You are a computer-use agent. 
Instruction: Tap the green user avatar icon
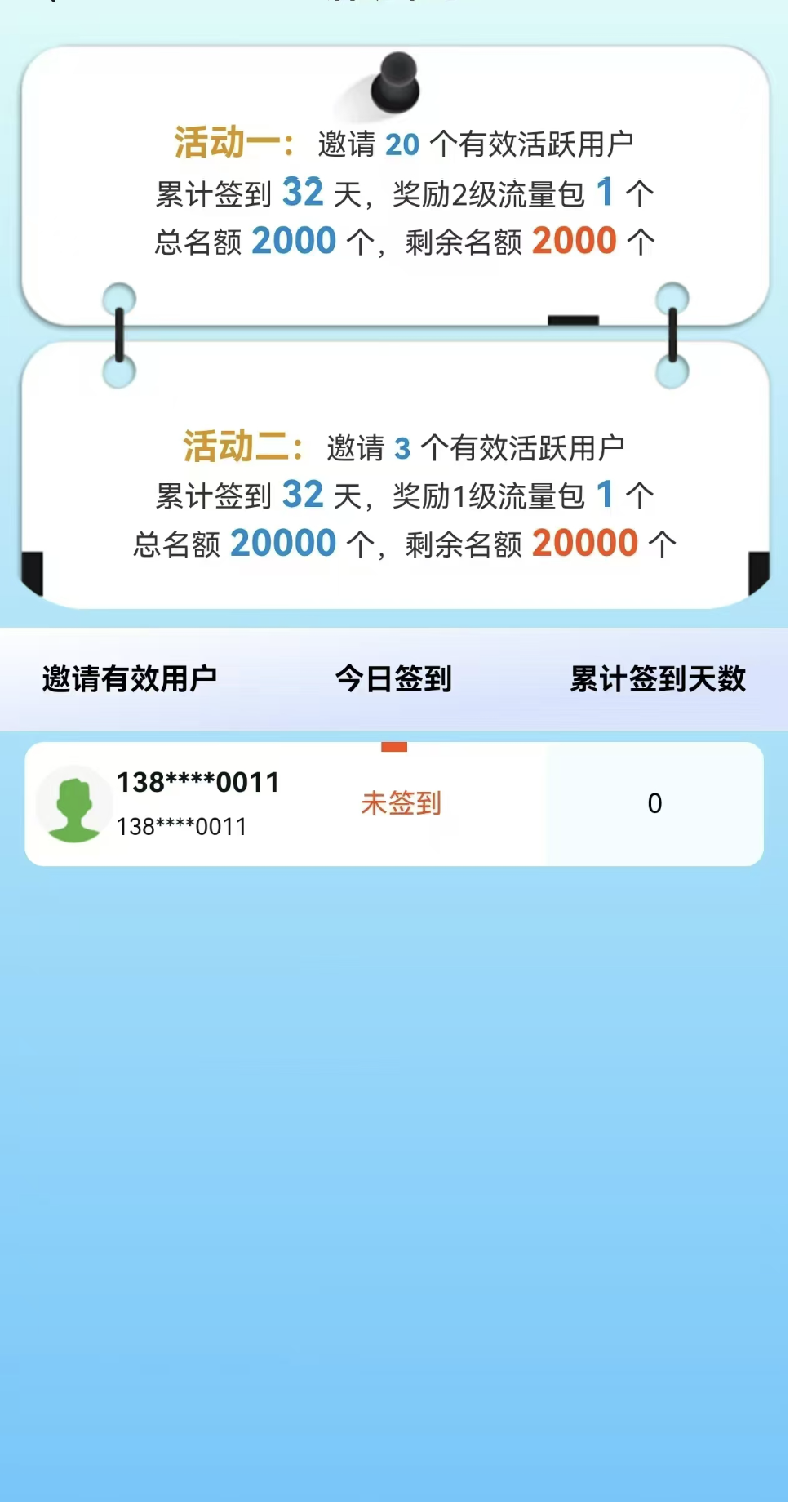pos(71,802)
